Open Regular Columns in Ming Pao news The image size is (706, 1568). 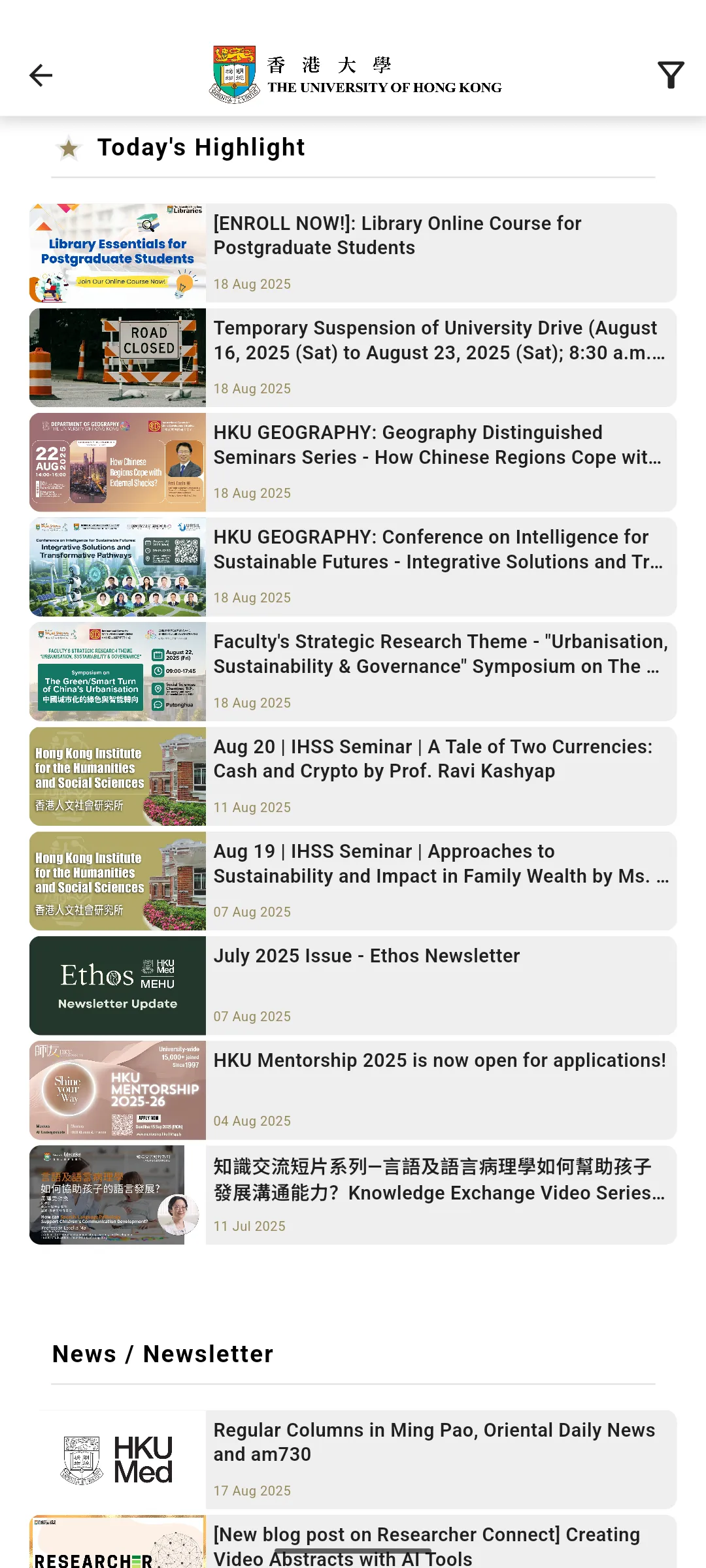(x=353, y=1460)
